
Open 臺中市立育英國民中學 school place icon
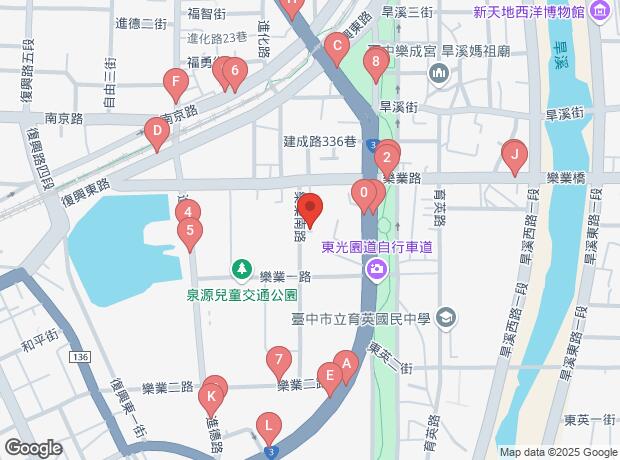445,319
